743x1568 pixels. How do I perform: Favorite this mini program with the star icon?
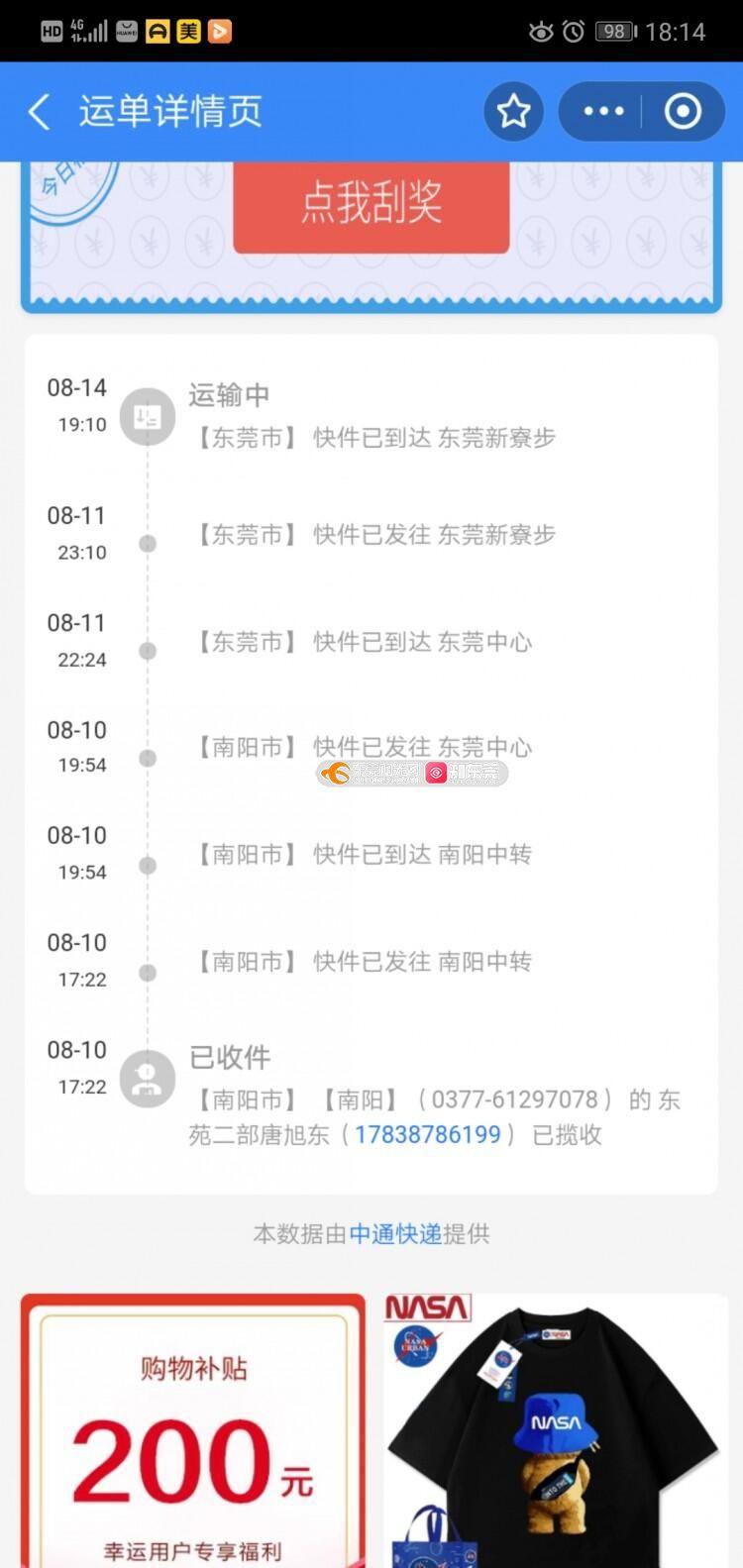pos(513,111)
